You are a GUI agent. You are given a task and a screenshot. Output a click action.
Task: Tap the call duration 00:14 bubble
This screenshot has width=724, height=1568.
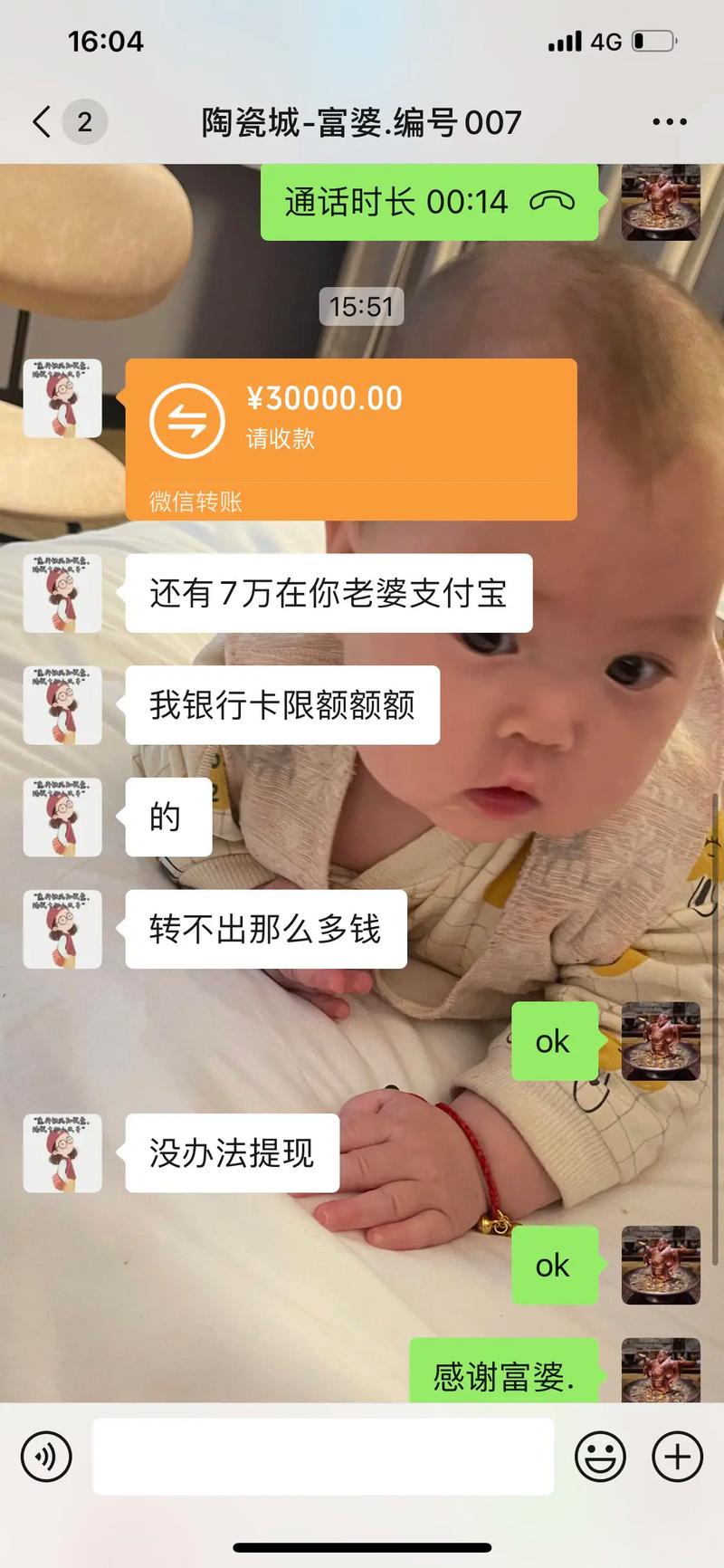point(429,202)
